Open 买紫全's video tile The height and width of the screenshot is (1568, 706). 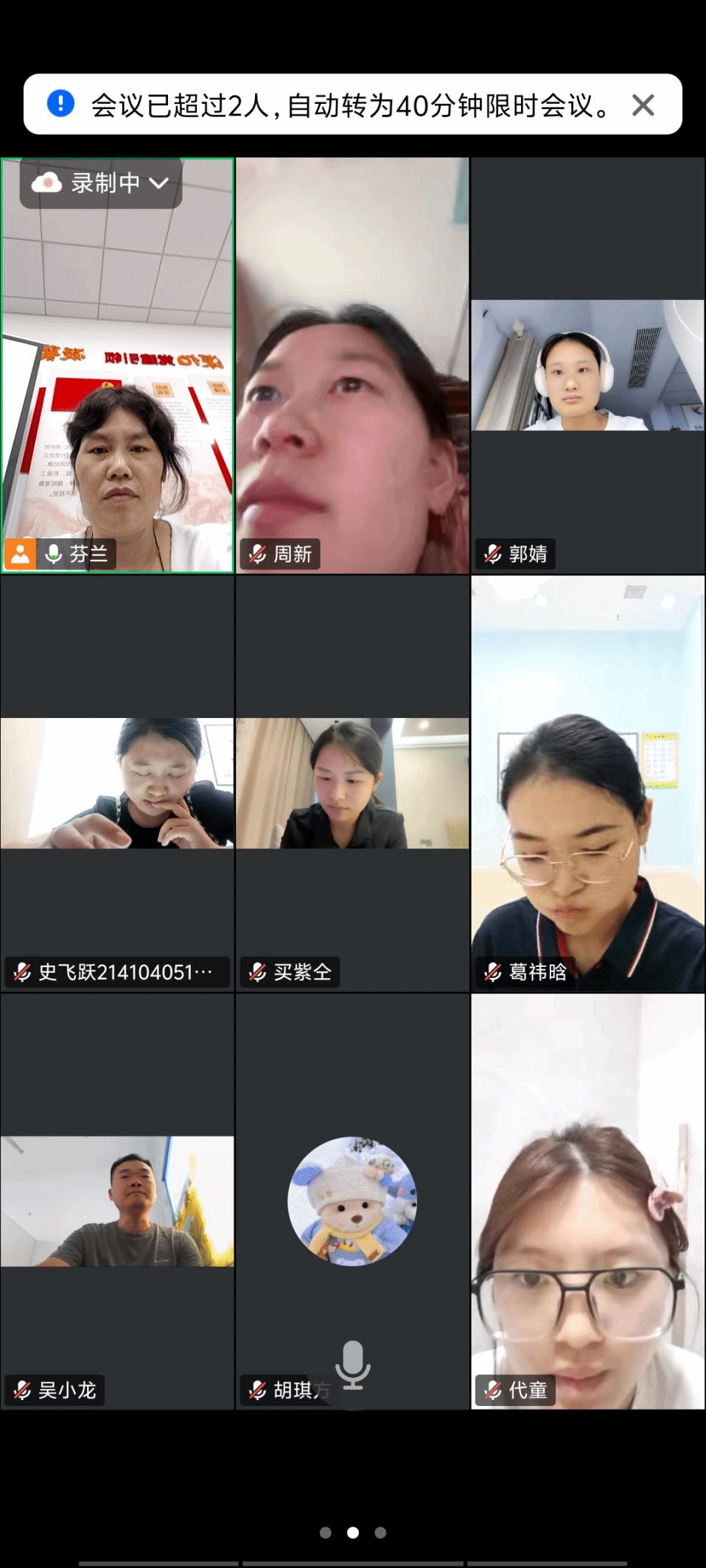[352, 783]
